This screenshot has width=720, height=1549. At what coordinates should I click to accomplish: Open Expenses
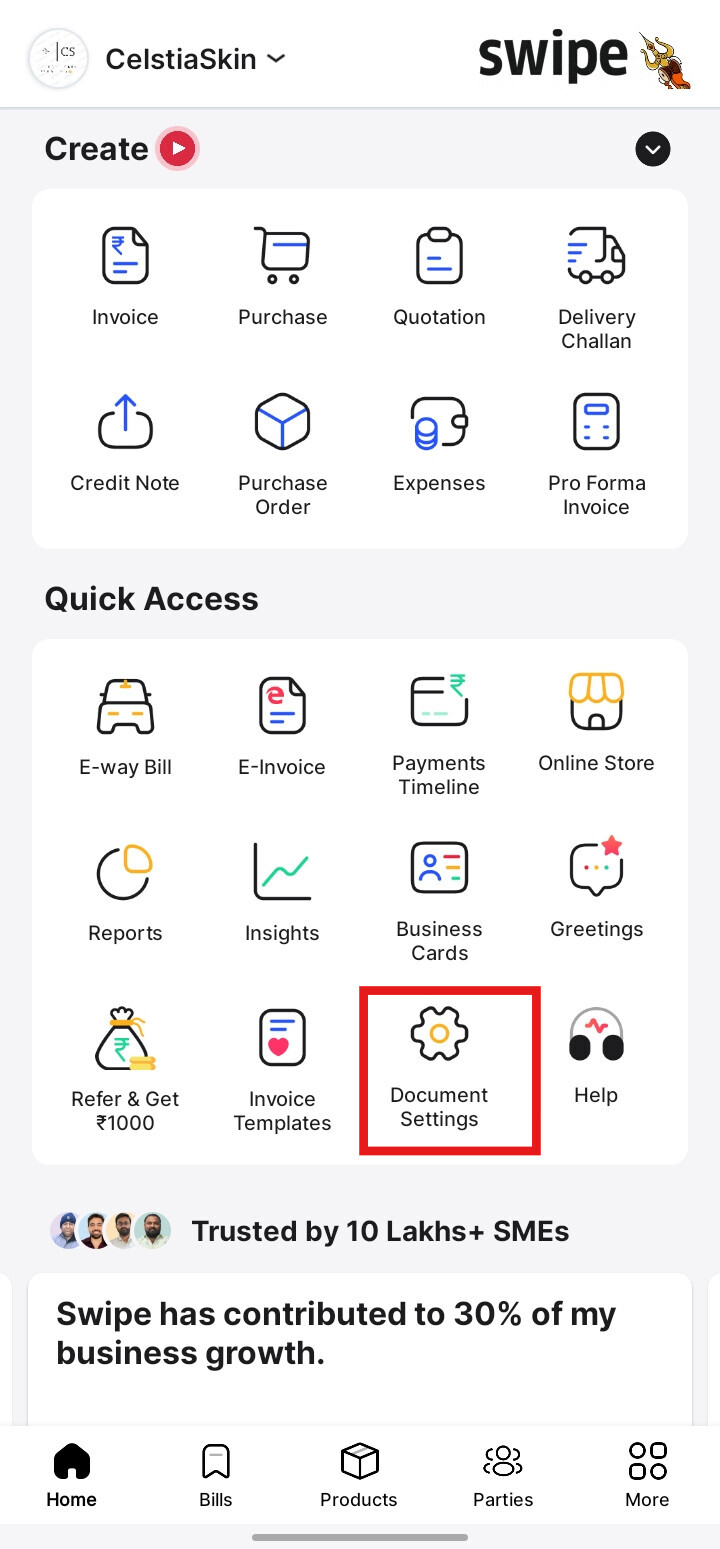[439, 443]
